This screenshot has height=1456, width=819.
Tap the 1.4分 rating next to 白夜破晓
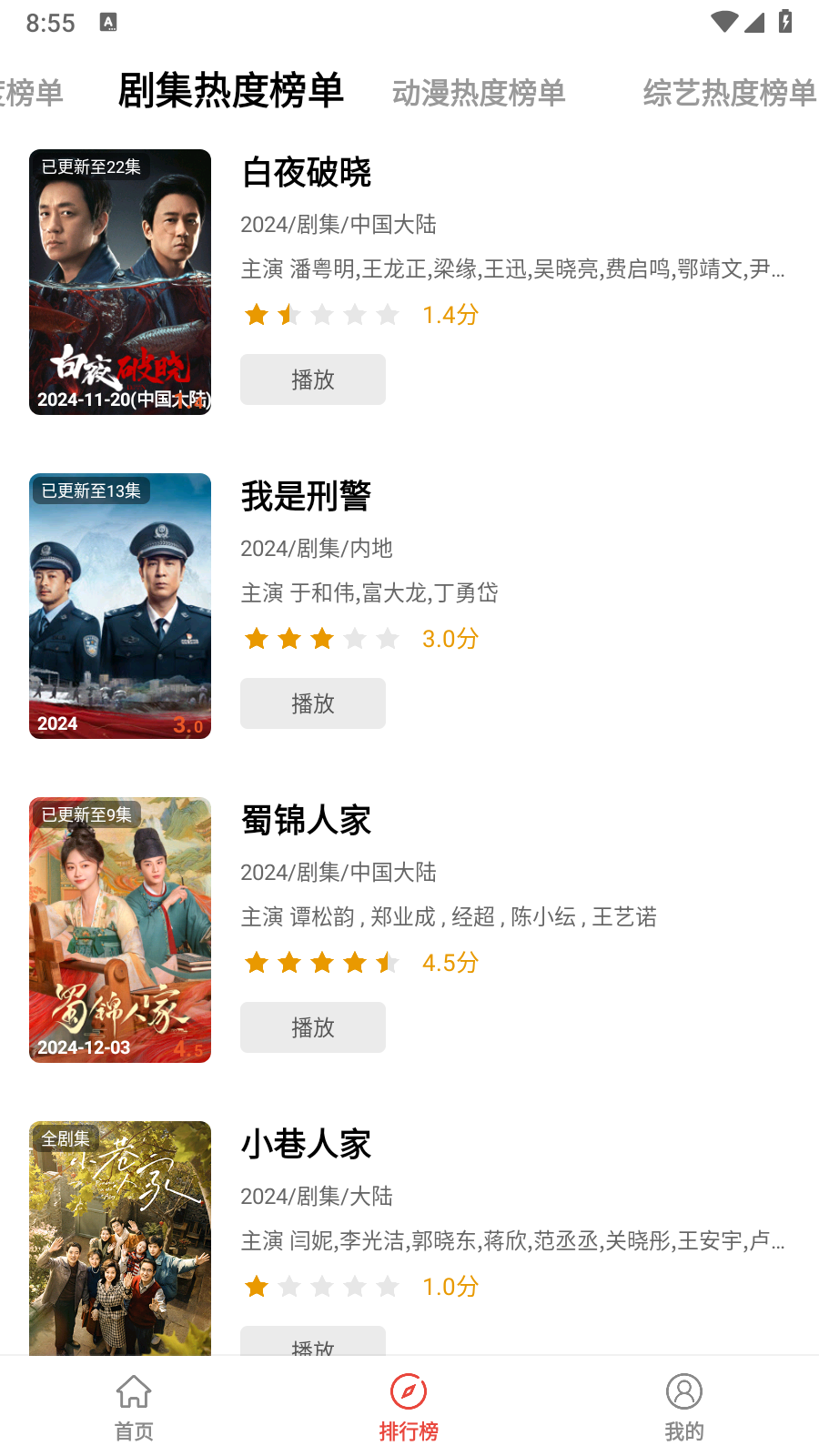coord(450,314)
